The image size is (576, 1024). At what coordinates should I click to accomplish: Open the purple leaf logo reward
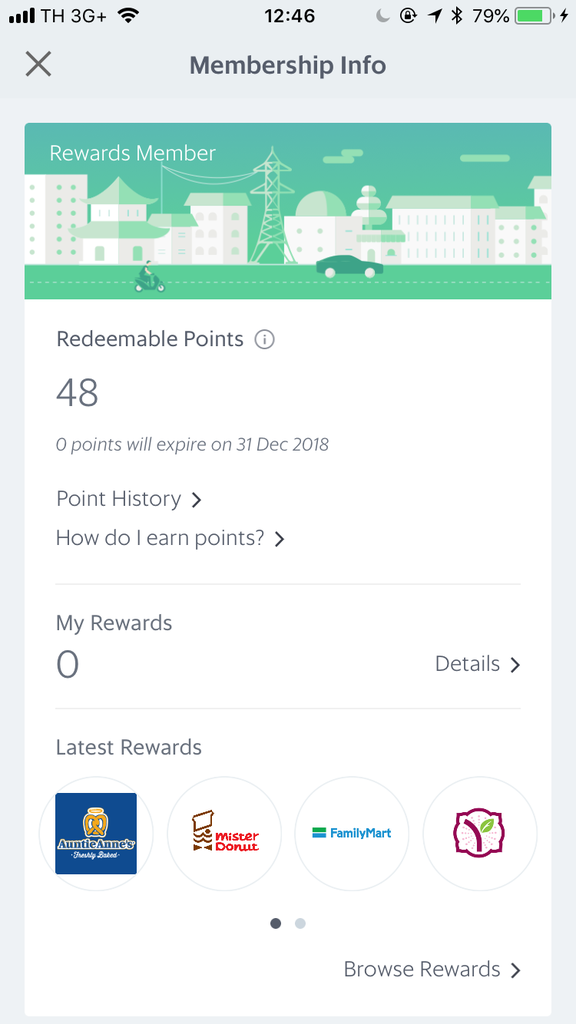coord(480,833)
